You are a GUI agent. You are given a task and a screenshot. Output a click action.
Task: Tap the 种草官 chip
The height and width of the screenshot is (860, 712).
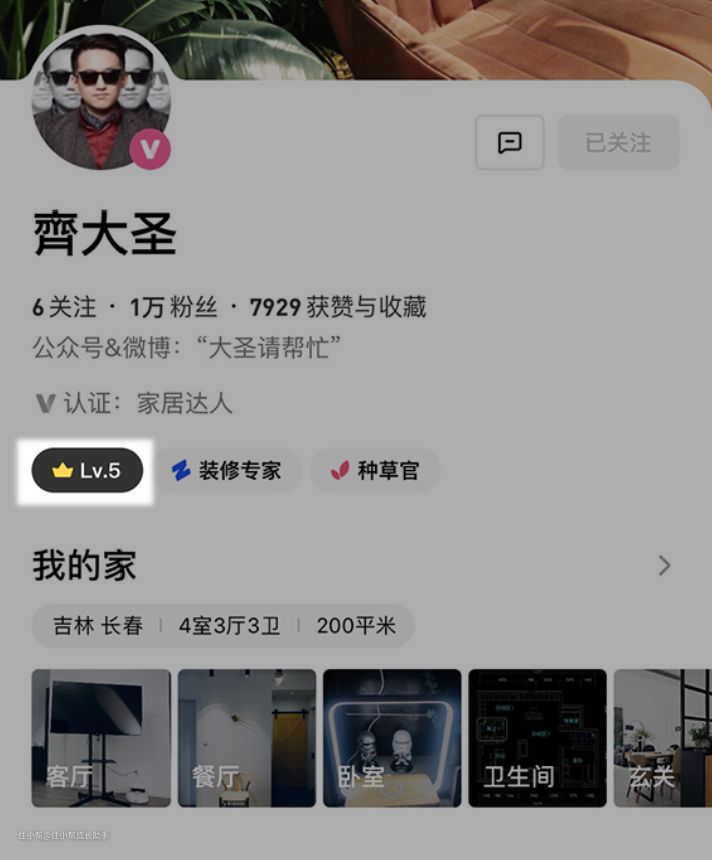(375, 470)
